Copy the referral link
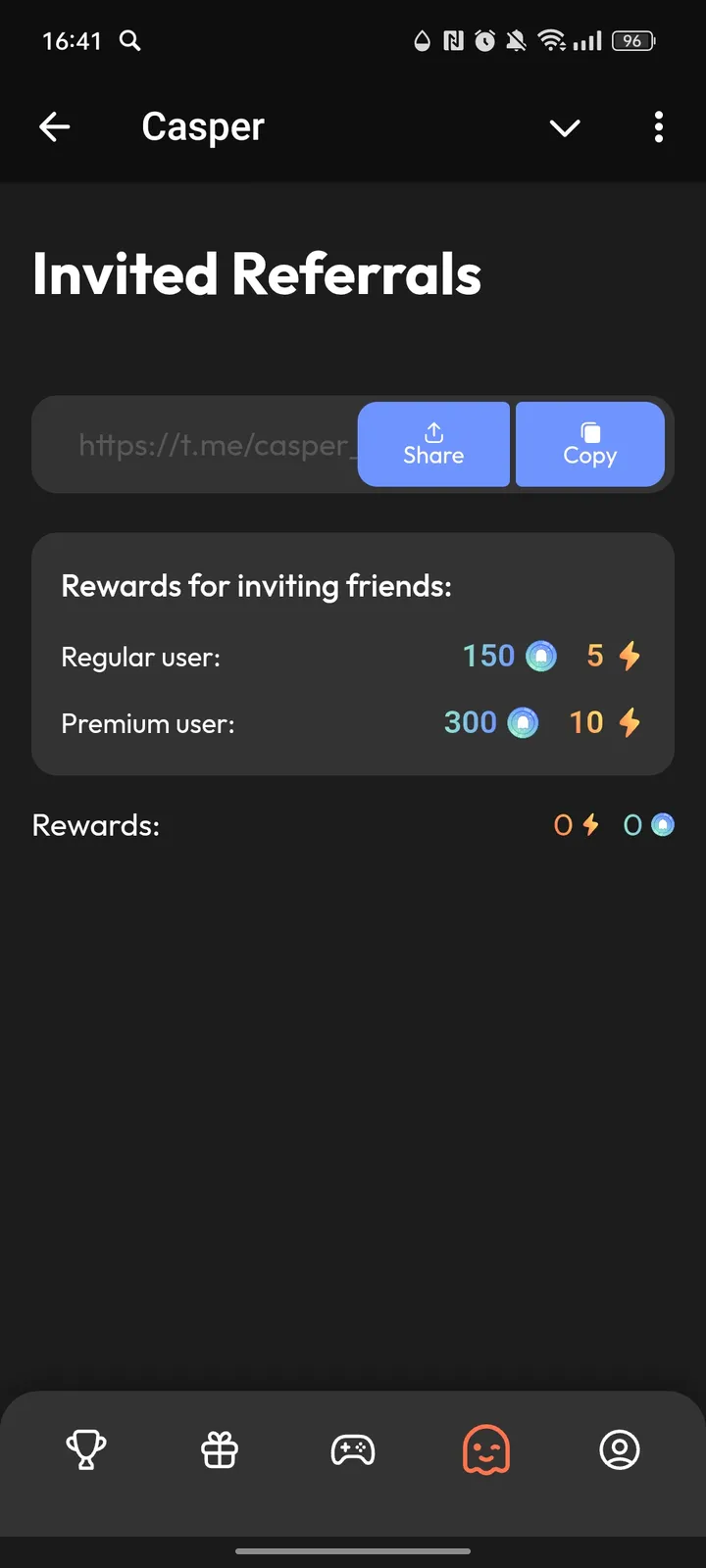This screenshot has width=706, height=1568. click(589, 444)
